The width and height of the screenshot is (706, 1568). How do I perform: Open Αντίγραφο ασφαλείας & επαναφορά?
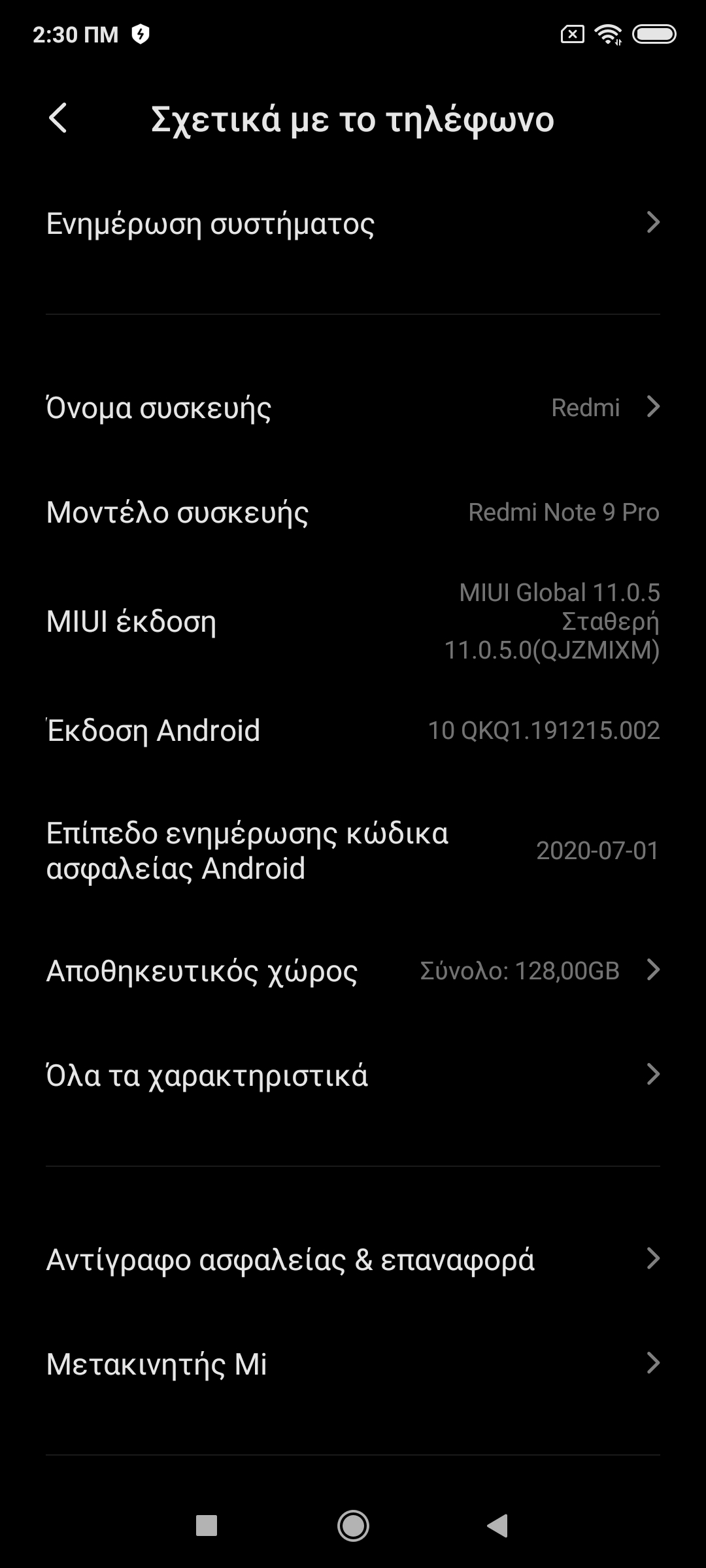[x=353, y=1260]
